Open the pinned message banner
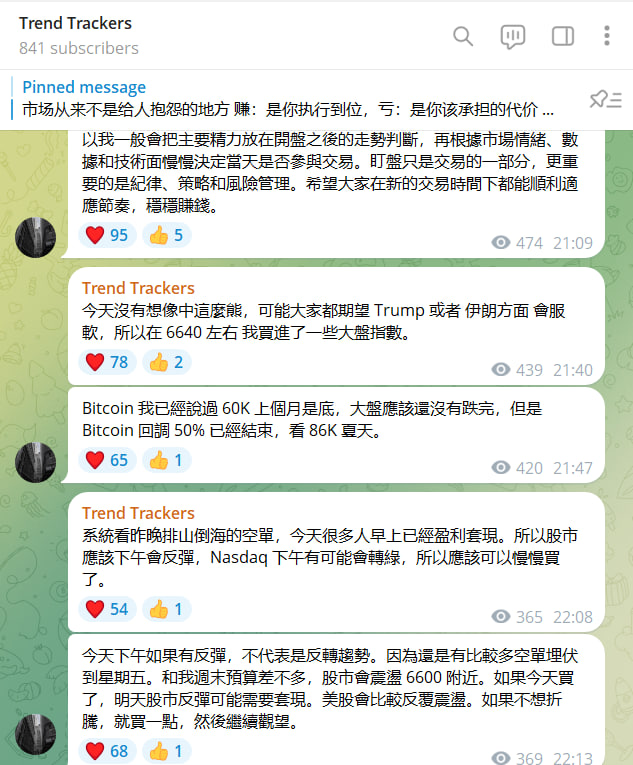Viewport: 633px width, 765px height. (x=290, y=98)
